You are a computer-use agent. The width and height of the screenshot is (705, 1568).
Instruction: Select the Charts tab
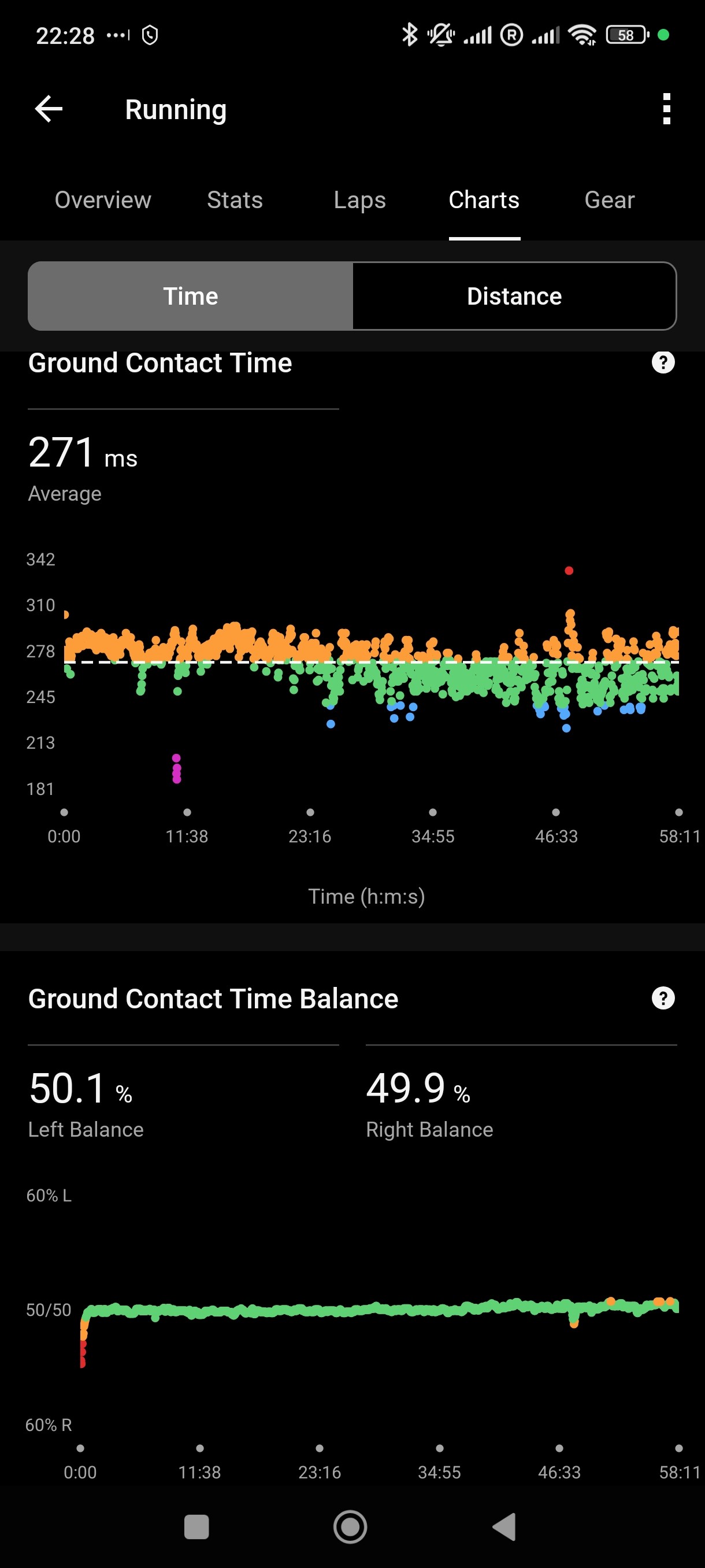[x=484, y=200]
